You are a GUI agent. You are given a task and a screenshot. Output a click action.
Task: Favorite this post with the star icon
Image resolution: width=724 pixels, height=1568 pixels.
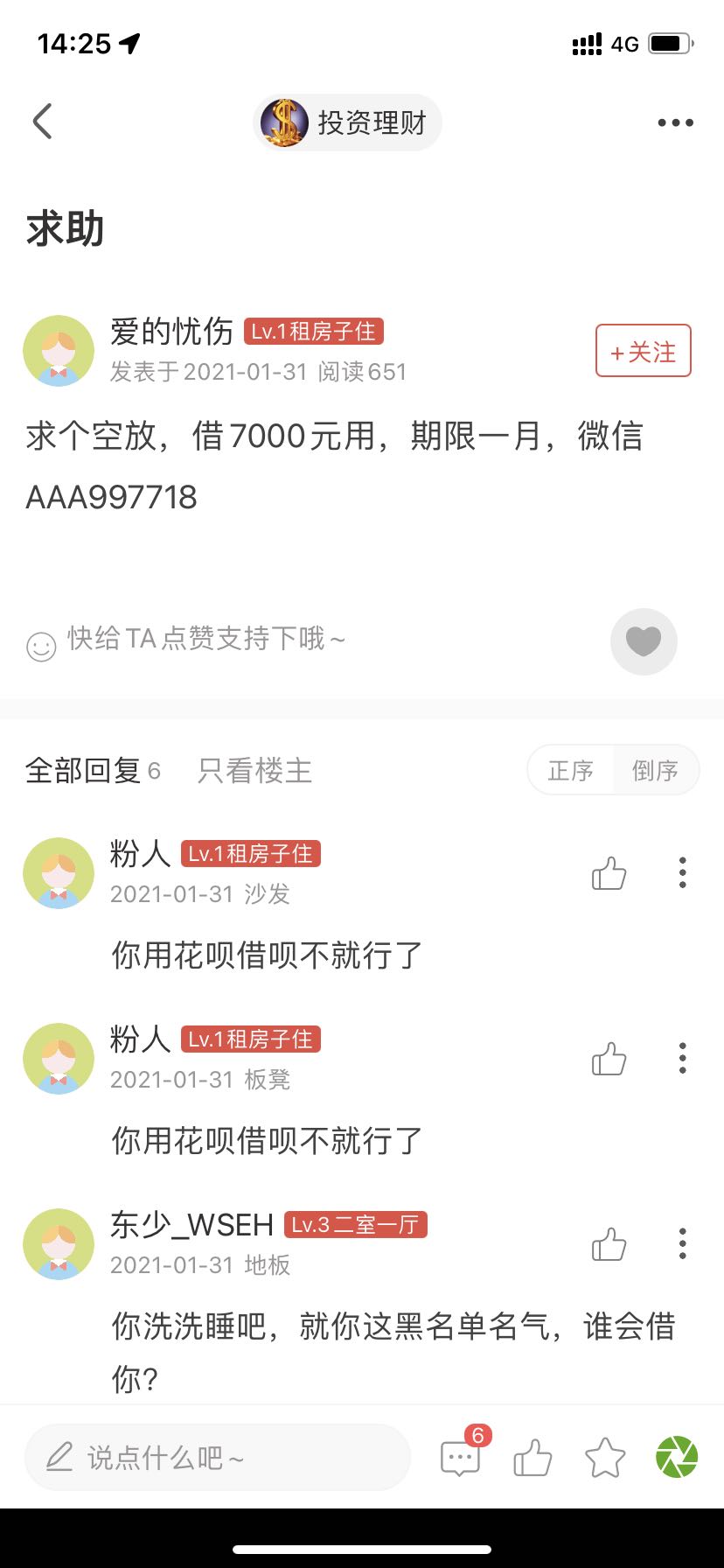tap(605, 1458)
